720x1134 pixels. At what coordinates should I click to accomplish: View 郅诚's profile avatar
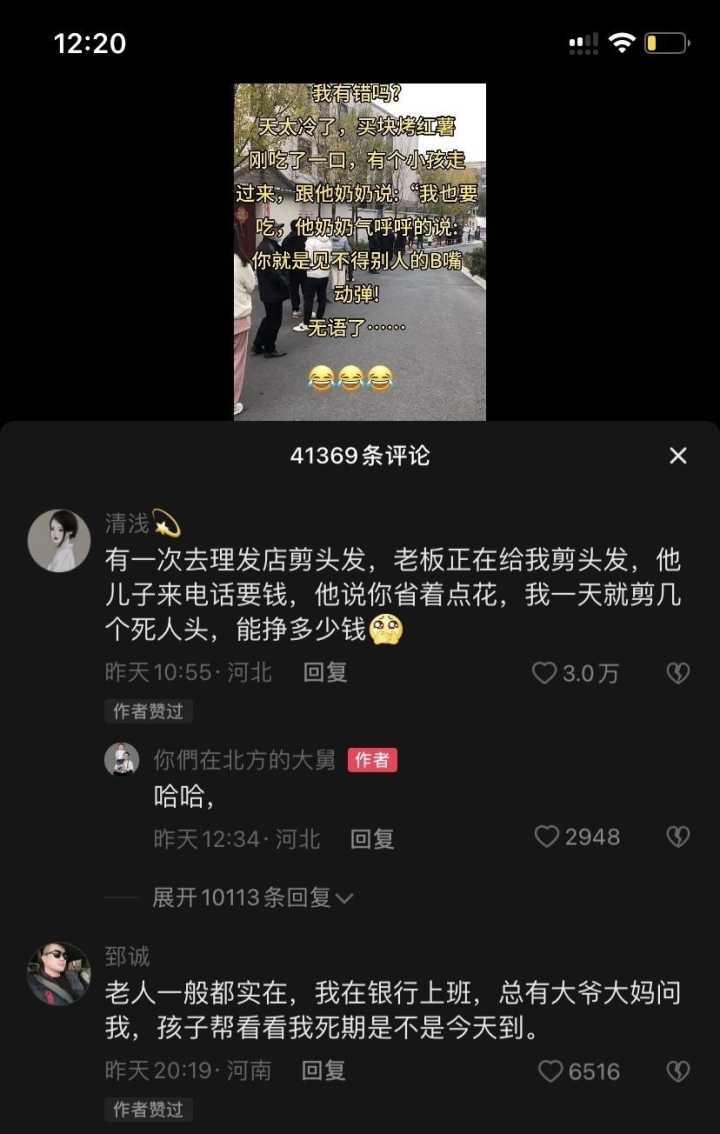[x=58, y=973]
